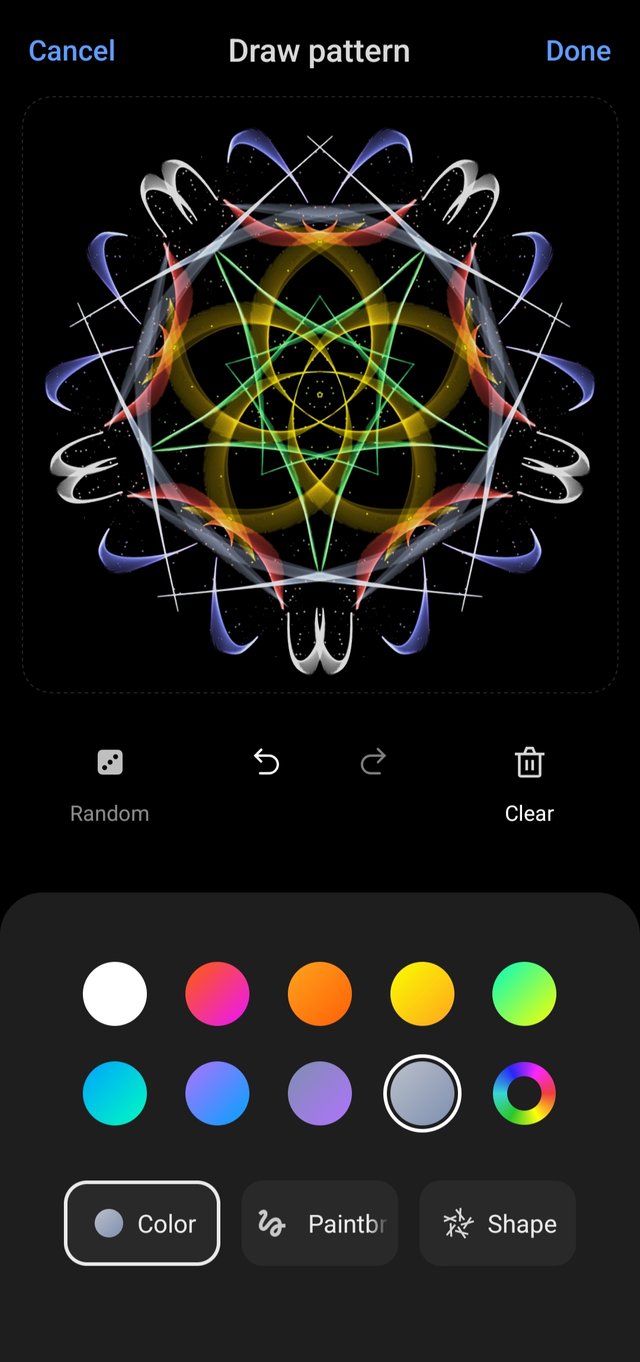Screen dimensions: 640x1362
Task: Open the rainbow custom color picker
Action: [524, 1094]
